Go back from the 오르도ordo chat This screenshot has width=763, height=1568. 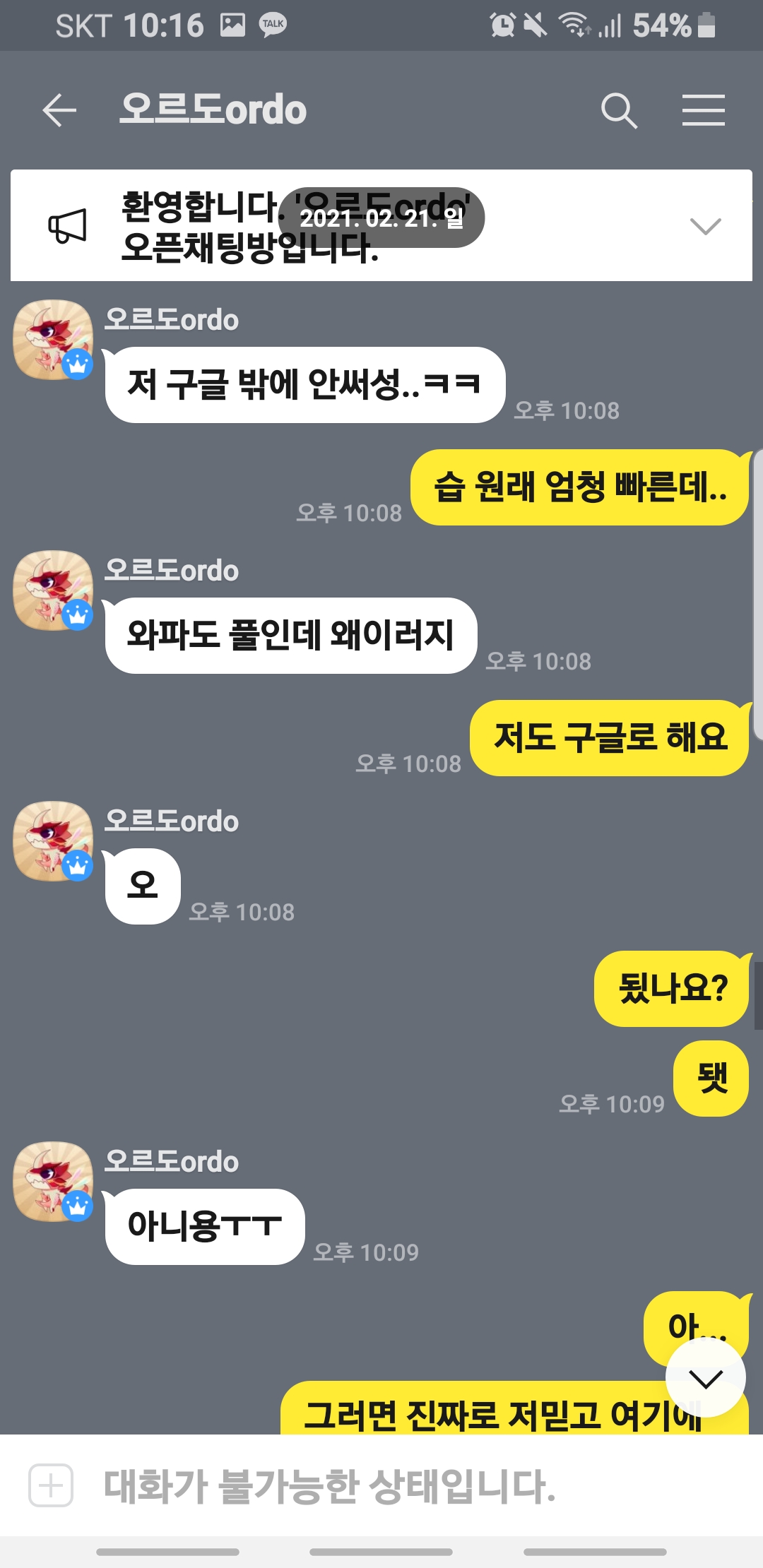pyautogui.click(x=59, y=110)
